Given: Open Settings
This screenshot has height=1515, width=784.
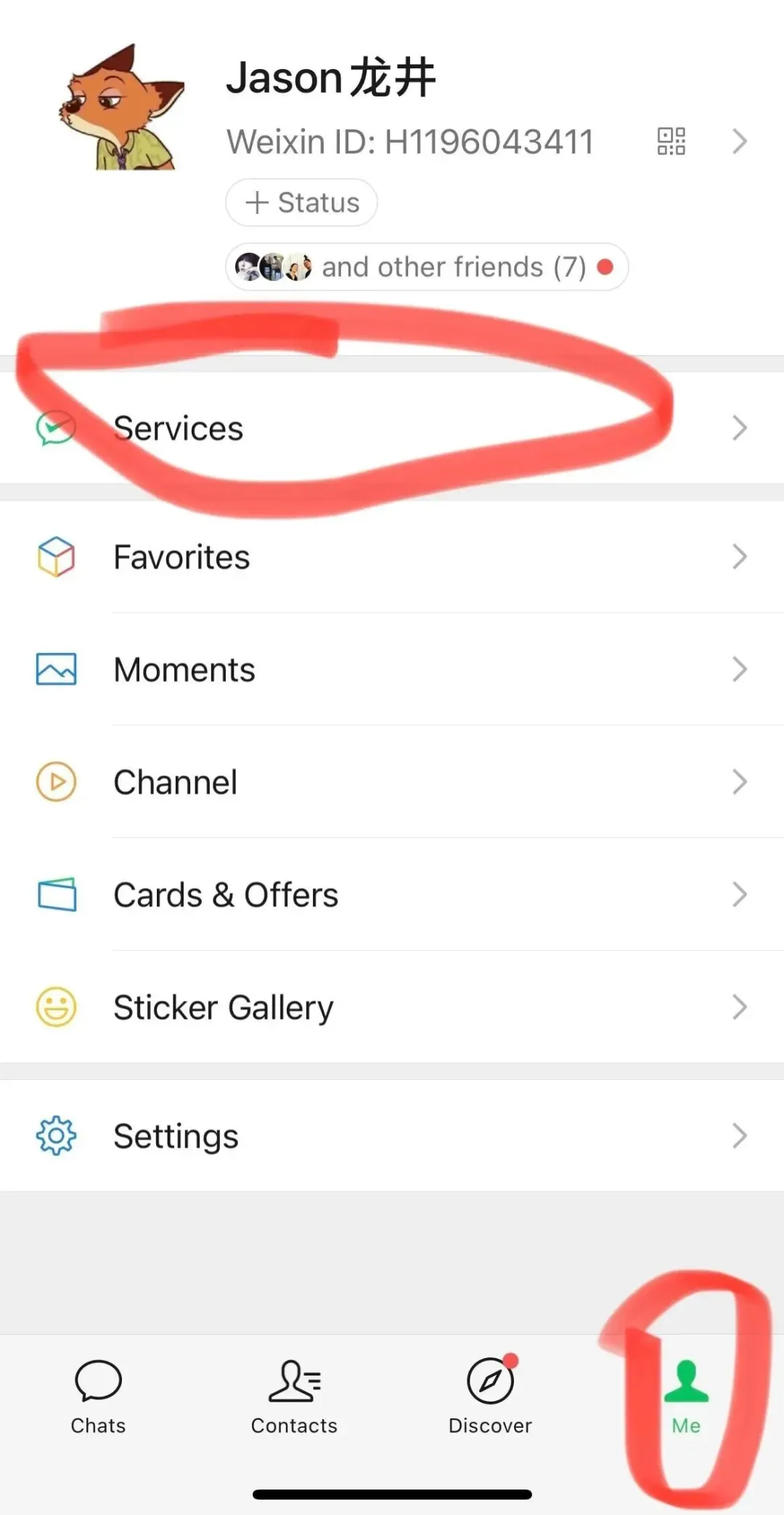Looking at the screenshot, I should pos(392,1136).
